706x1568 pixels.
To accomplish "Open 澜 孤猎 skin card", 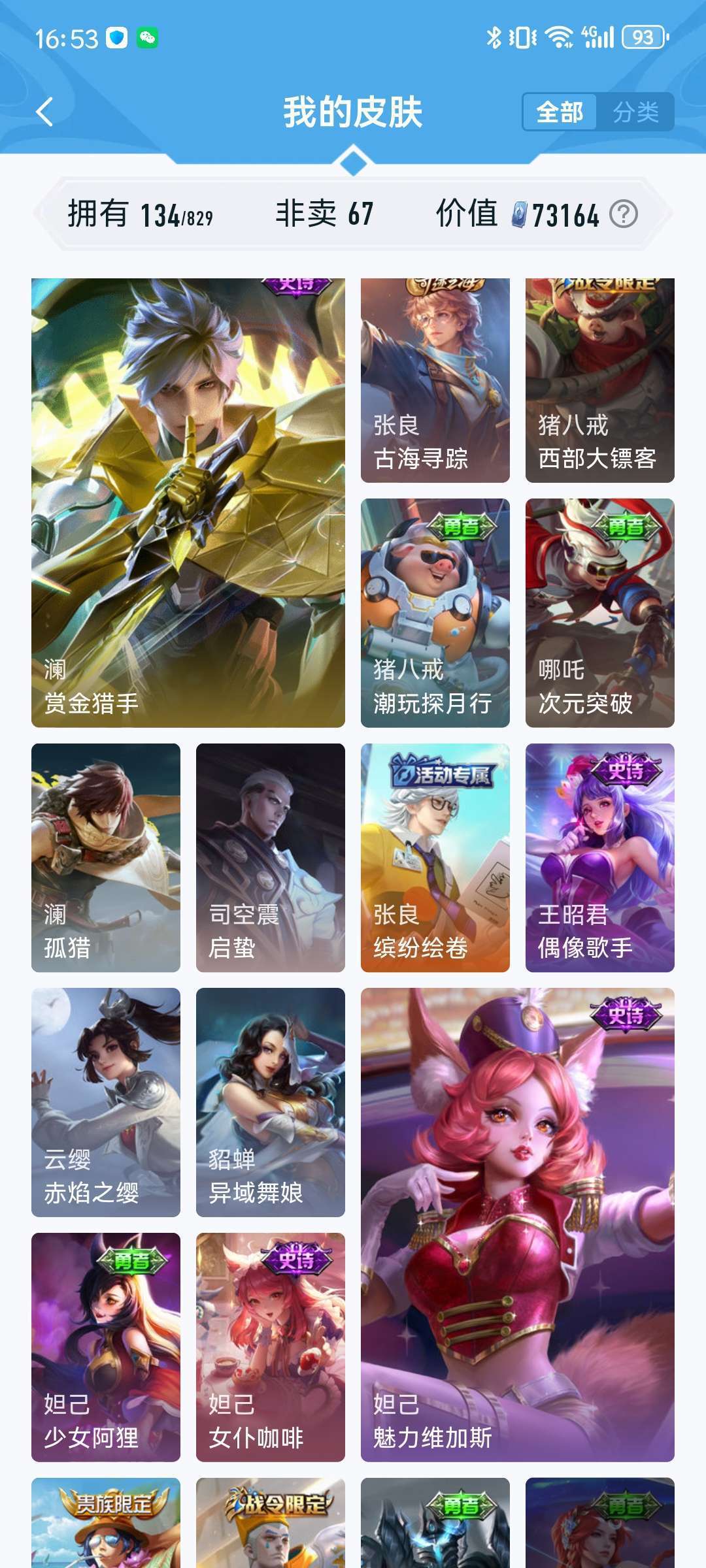I will (106, 858).
